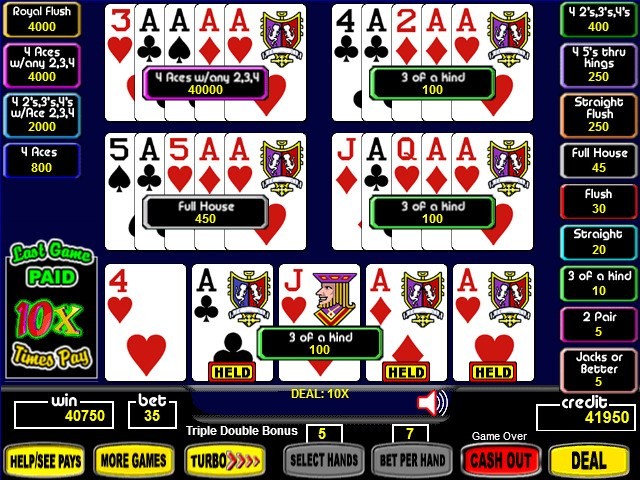Screen dimensions: 640x480
Task: Open More Games
Action: (x=134, y=460)
